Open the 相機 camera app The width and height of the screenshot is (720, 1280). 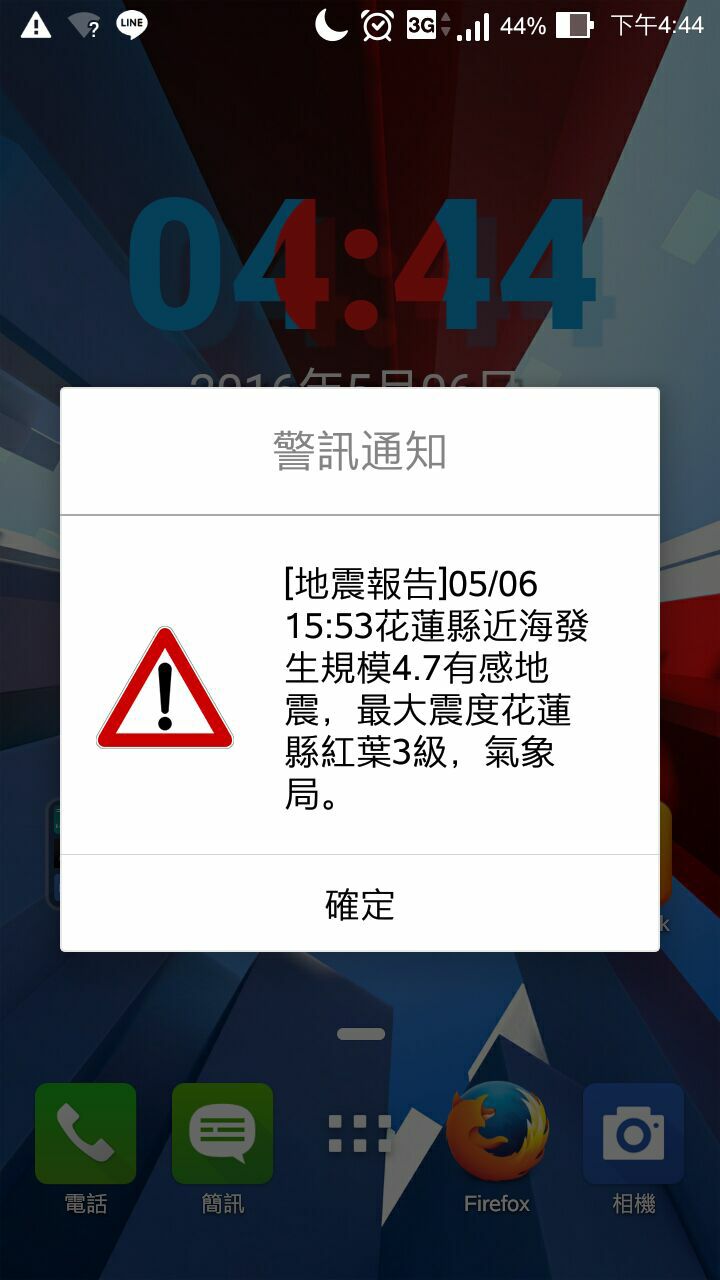coord(633,1134)
